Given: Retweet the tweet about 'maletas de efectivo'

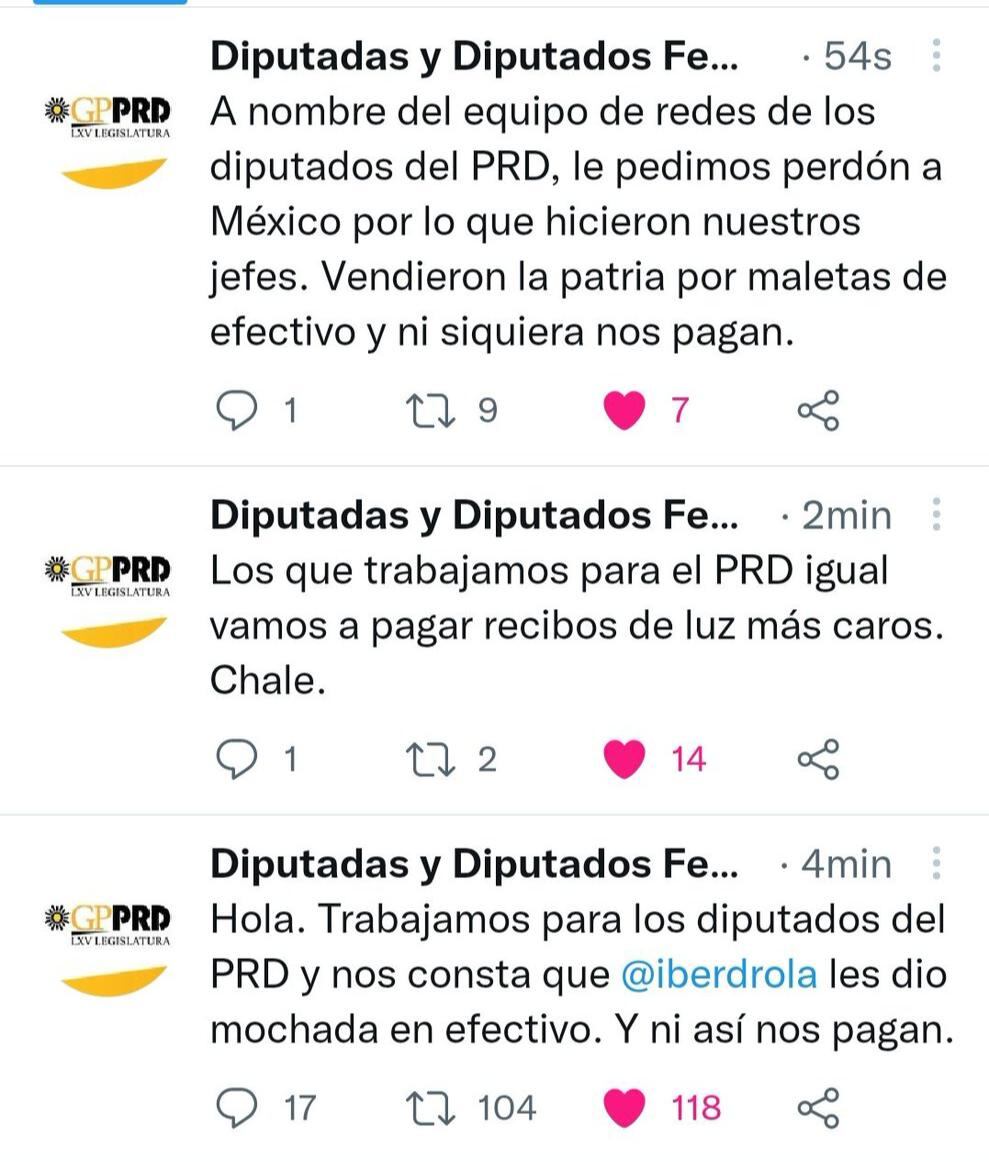Looking at the screenshot, I should click(429, 411).
